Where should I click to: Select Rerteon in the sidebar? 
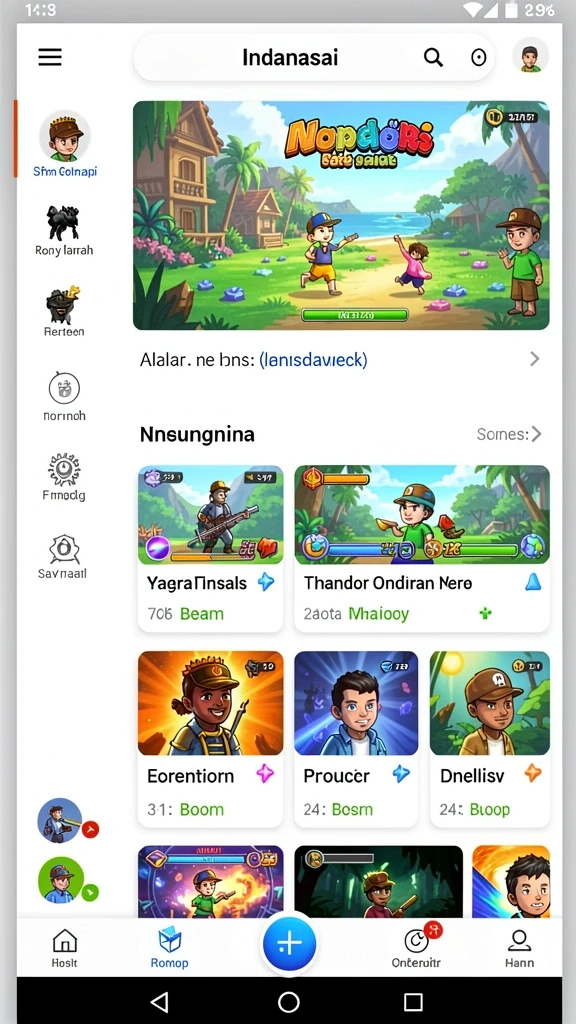pos(64,311)
